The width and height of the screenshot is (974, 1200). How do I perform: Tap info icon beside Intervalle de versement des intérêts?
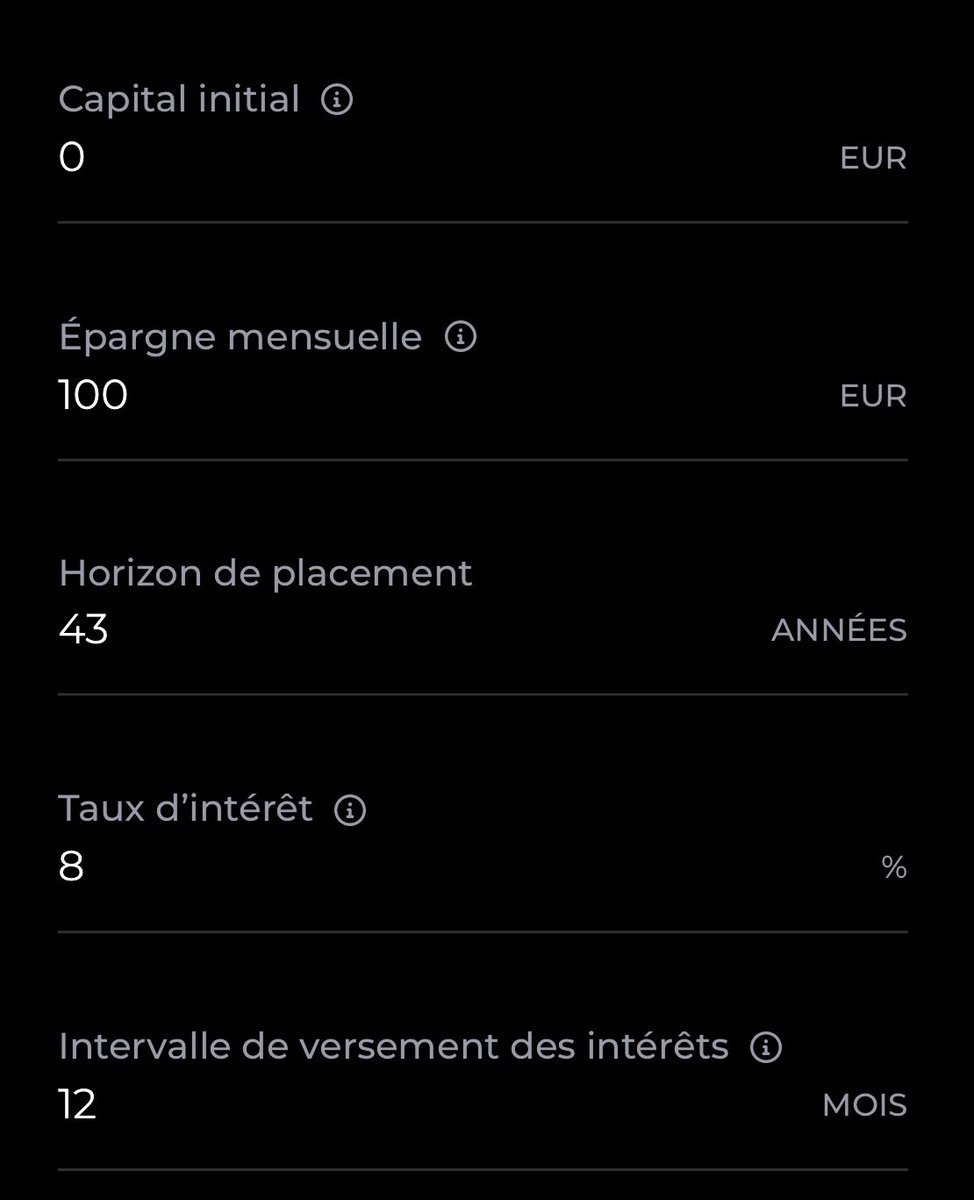tap(766, 1047)
